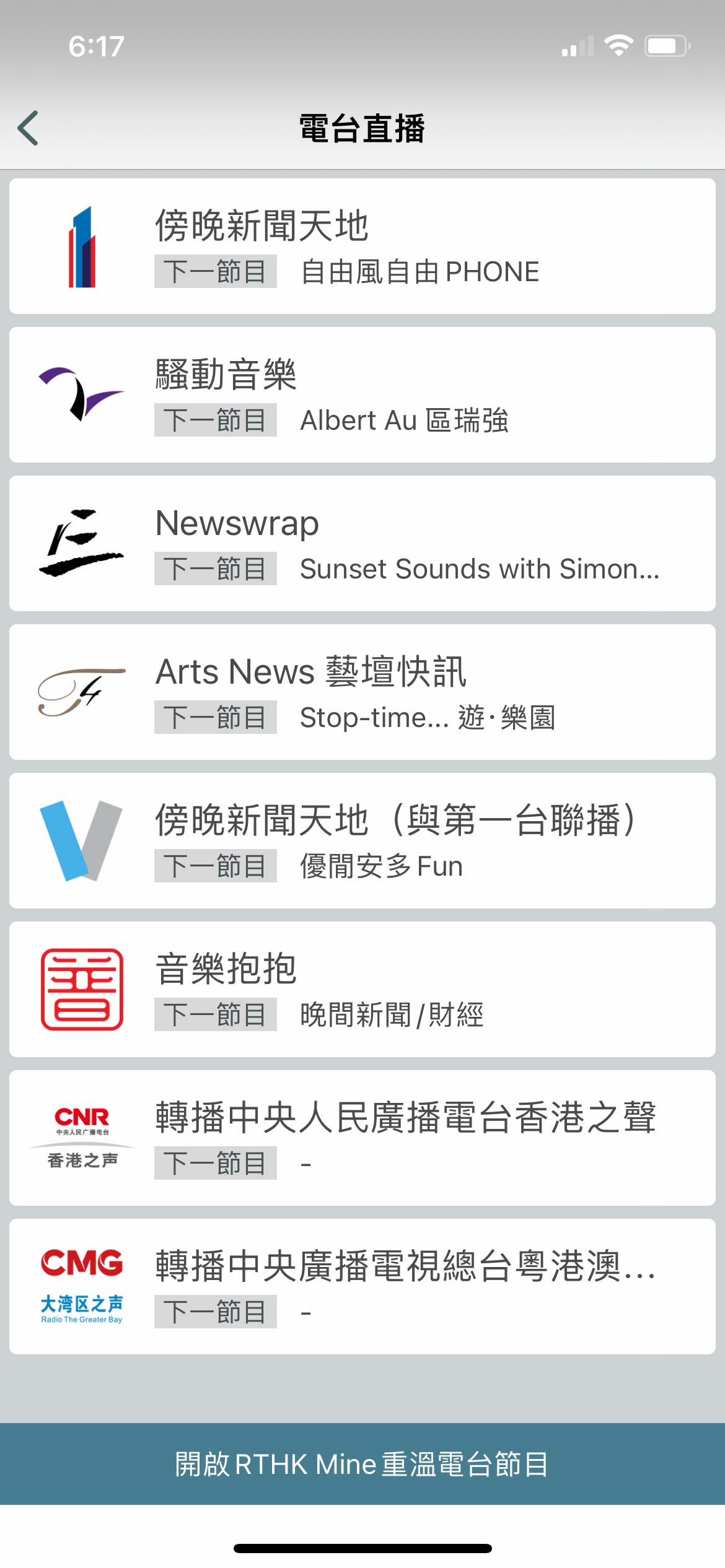Tap 開啟 RTHK Mine 重溫電台節目 button
The image size is (725, 1568).
362,1464
